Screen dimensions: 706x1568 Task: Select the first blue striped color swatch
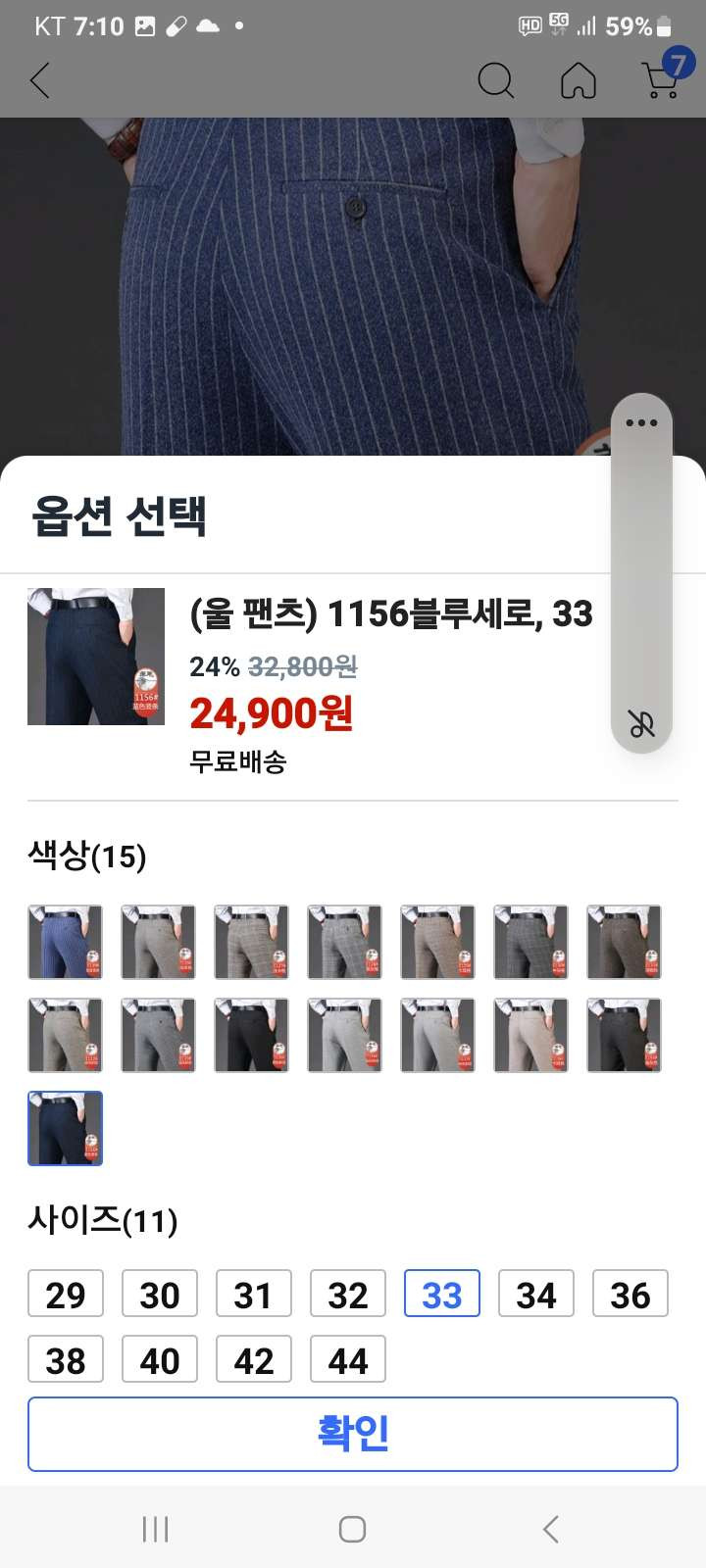click(65, 942)
